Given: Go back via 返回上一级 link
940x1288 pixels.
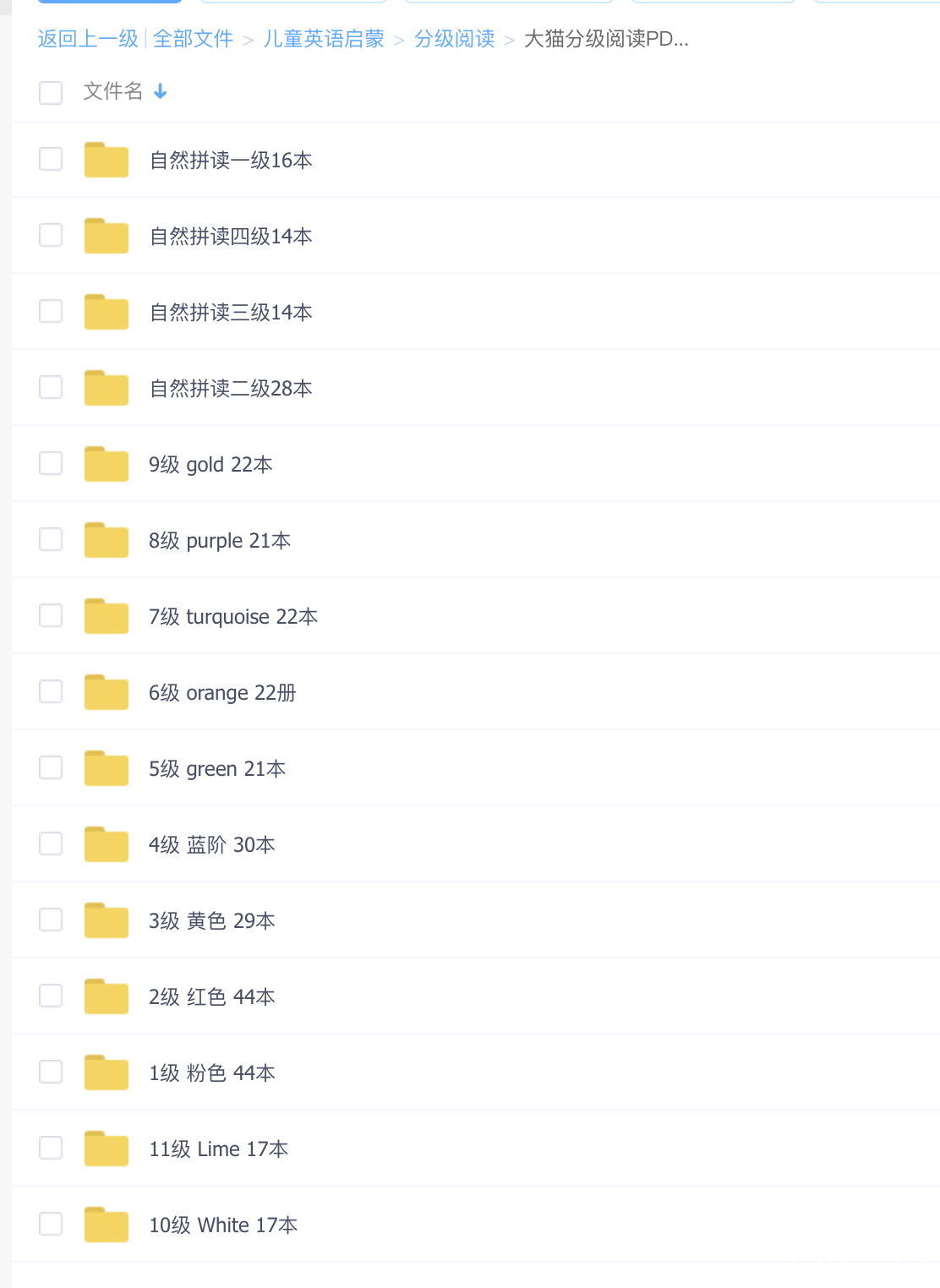Looking at the screenshot, I should [88, 39].
